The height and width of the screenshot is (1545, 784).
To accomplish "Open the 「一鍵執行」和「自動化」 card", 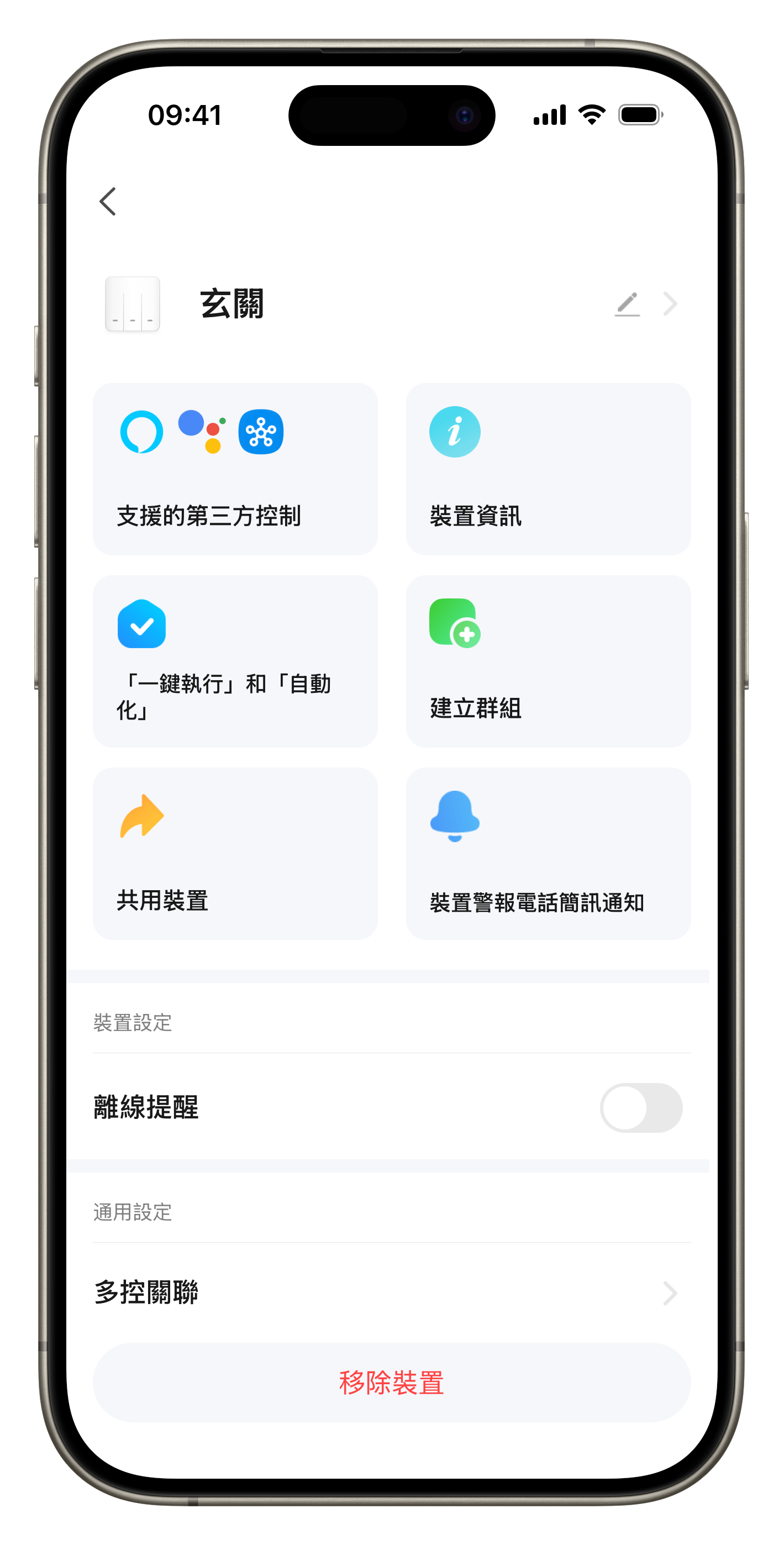I will 235,661.
